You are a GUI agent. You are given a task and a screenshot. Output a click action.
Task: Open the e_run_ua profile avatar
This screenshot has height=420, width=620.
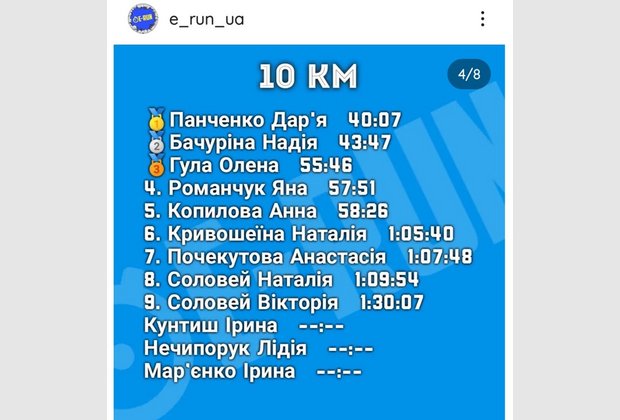[x=143, y=18]
